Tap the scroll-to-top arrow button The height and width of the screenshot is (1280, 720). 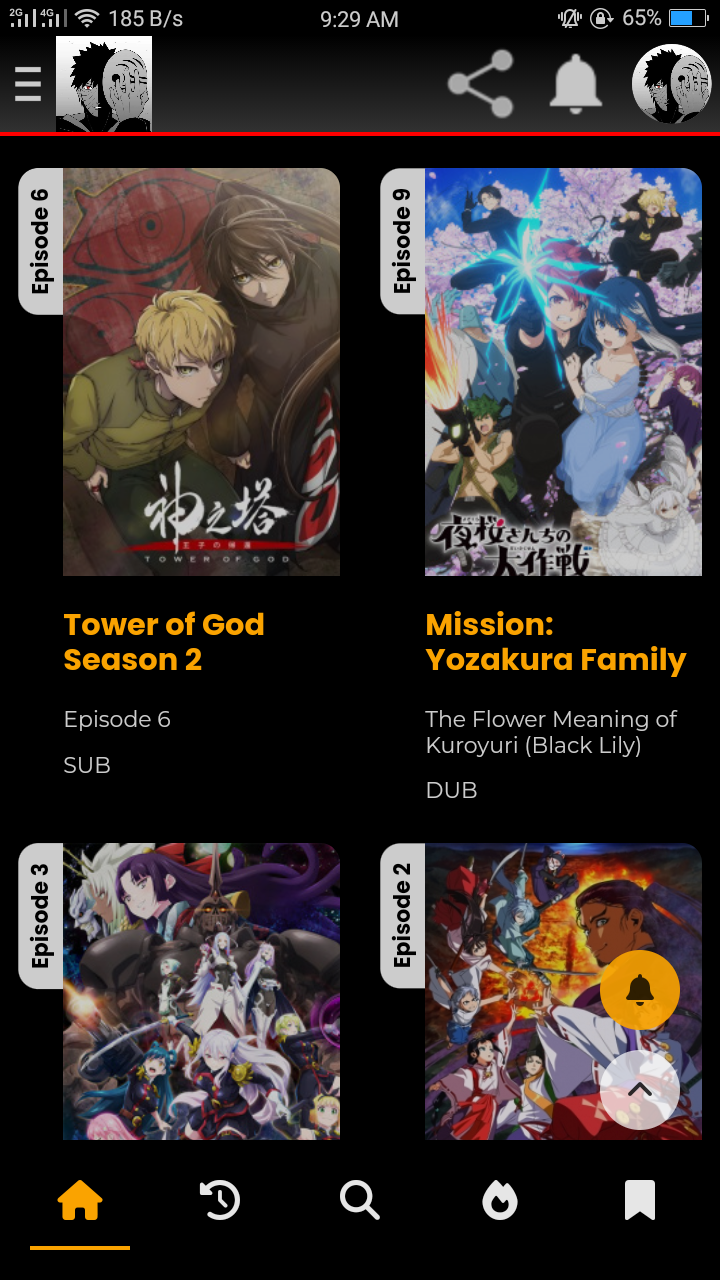(640, 1090)
